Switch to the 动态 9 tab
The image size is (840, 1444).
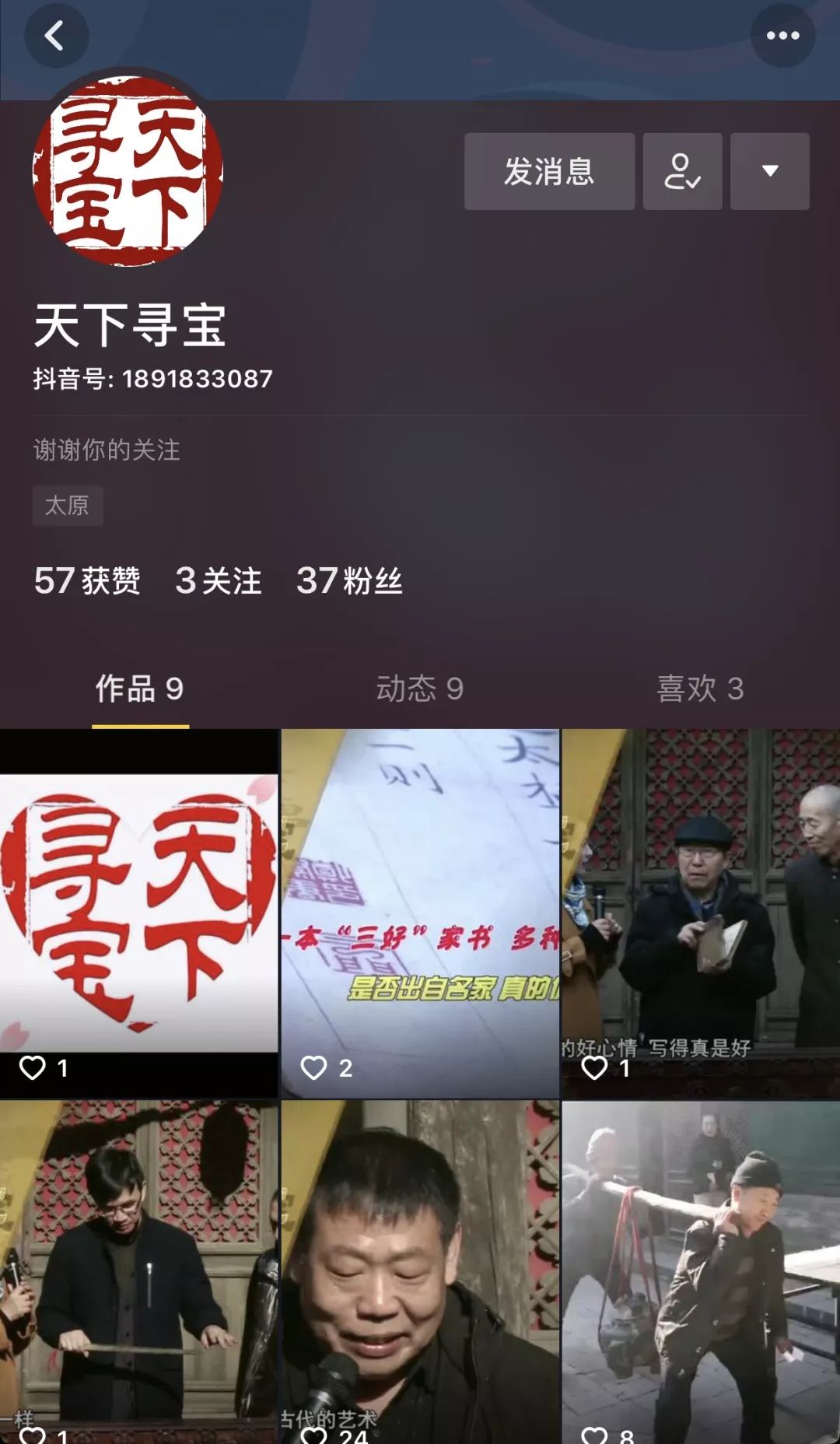coord(419,689)
